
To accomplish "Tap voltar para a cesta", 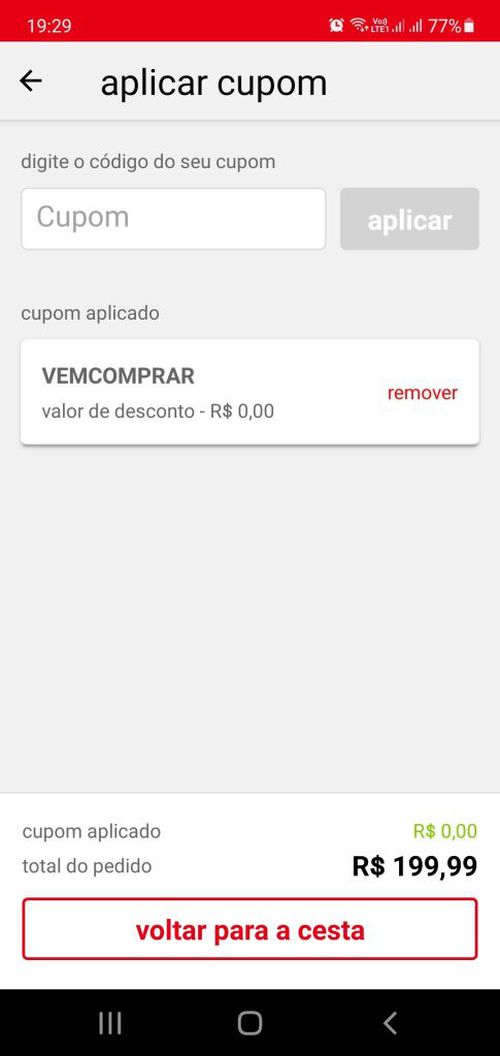I will click(250, 929).
